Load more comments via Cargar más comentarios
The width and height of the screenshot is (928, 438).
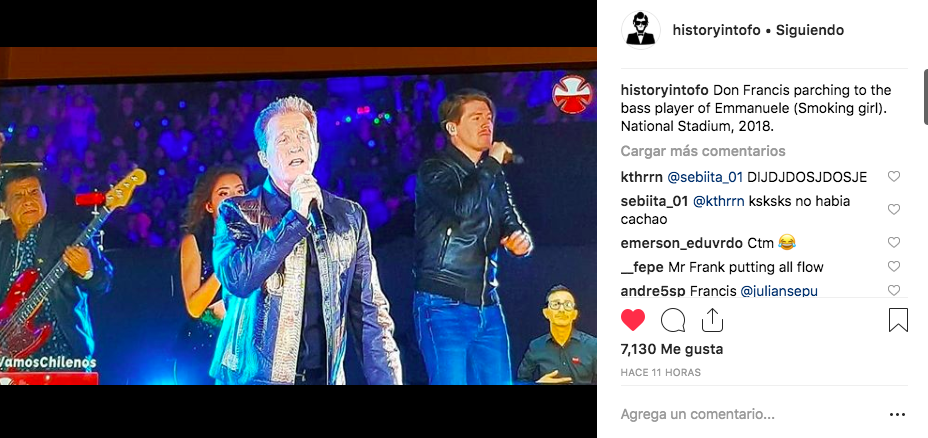coord(702,151)
